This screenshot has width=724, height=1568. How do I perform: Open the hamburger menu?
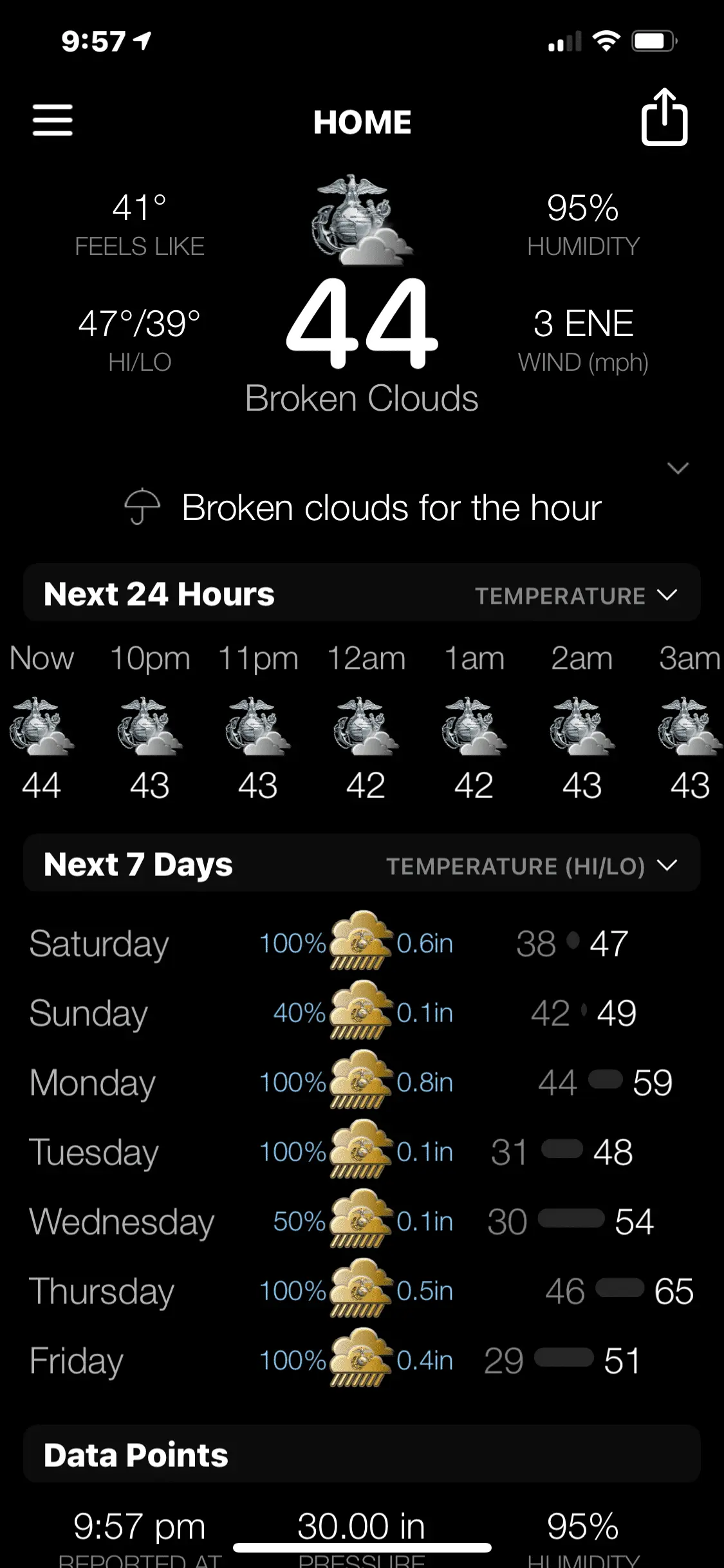coord(53,120)
